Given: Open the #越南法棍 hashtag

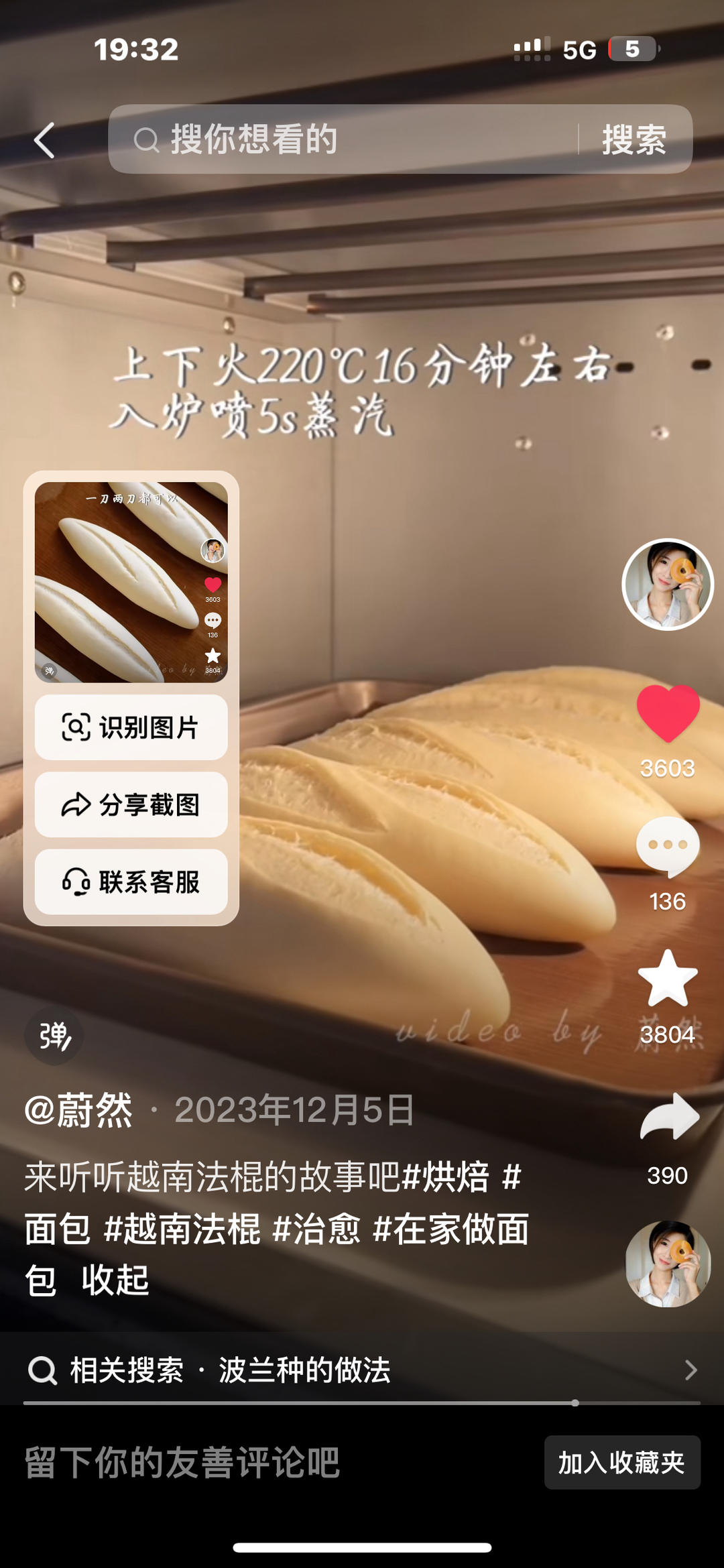Looking at the screenshot, I should tap(182, 1229).
